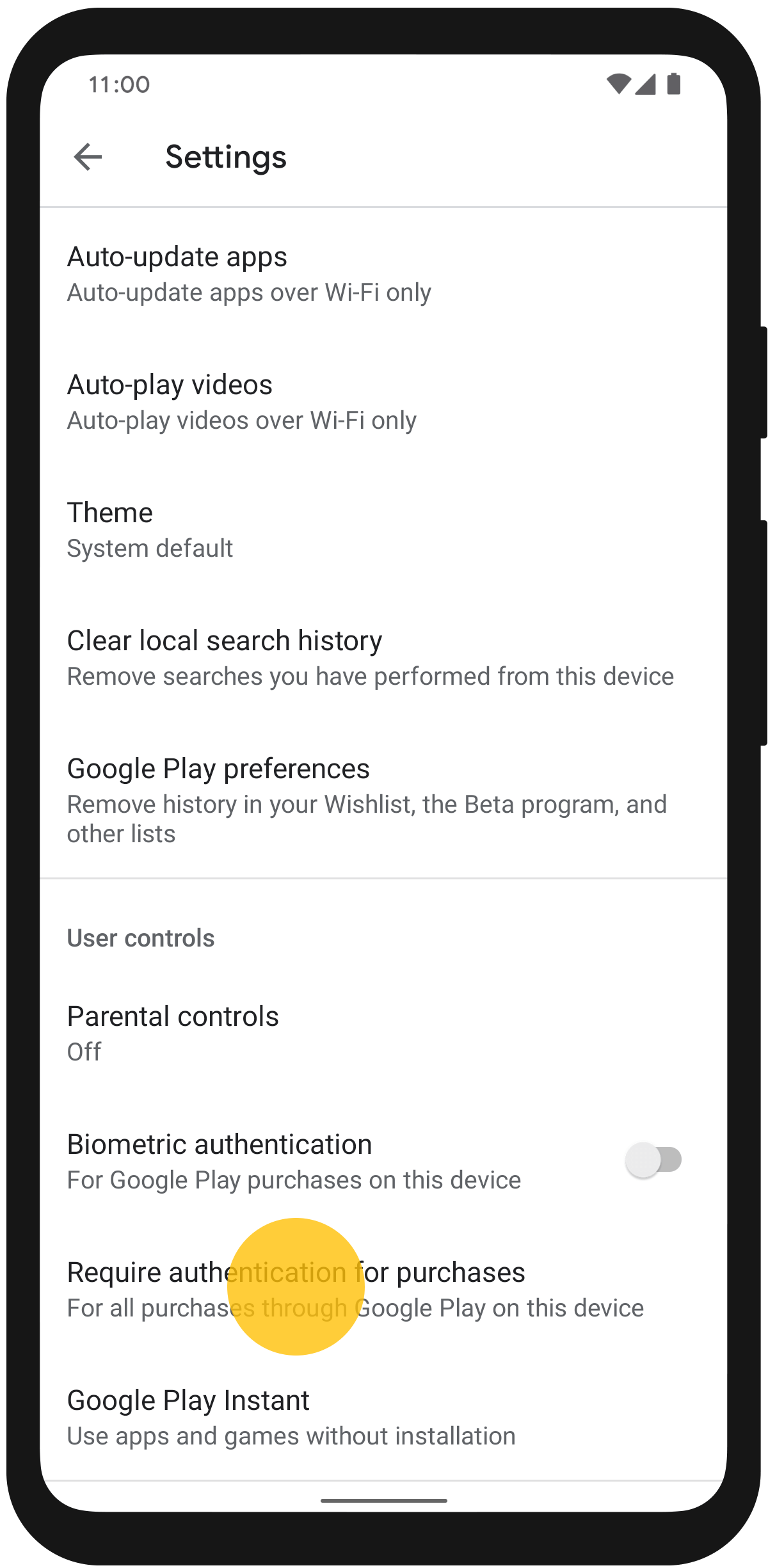Clear local search history
Screen dimensions: 768x1568
[x=370, y=658]
